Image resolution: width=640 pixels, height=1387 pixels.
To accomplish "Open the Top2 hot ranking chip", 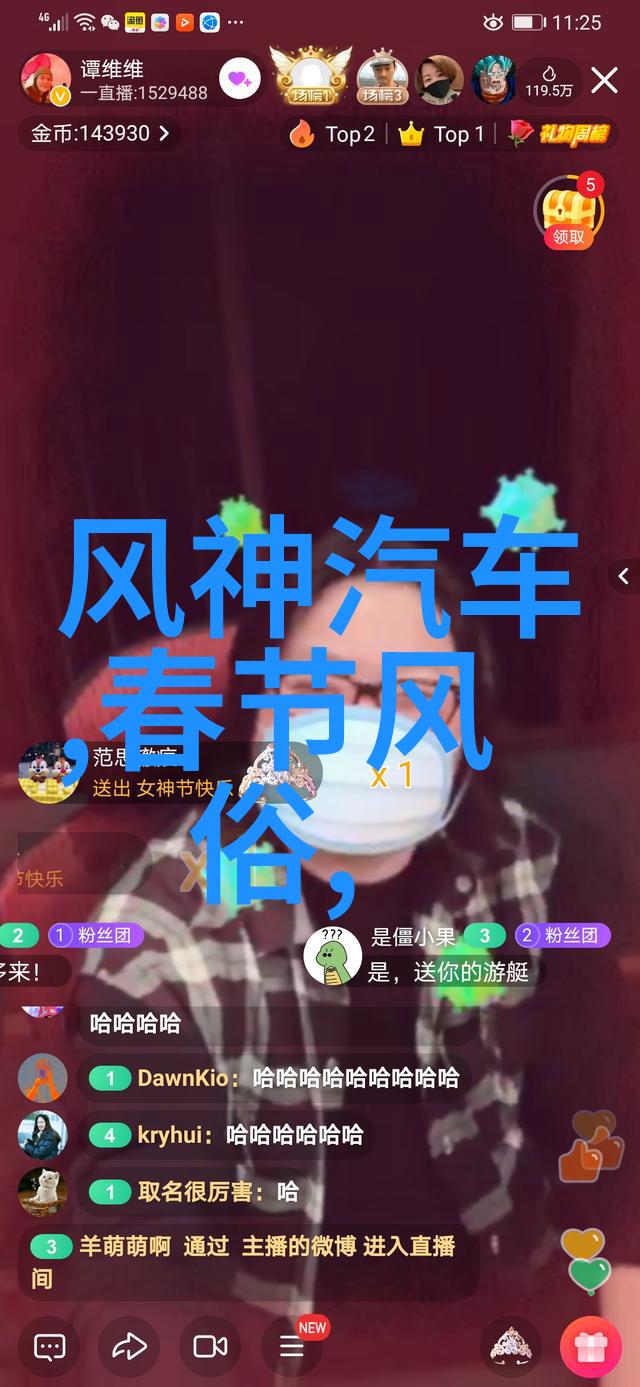I will click(x=333, y=134).
